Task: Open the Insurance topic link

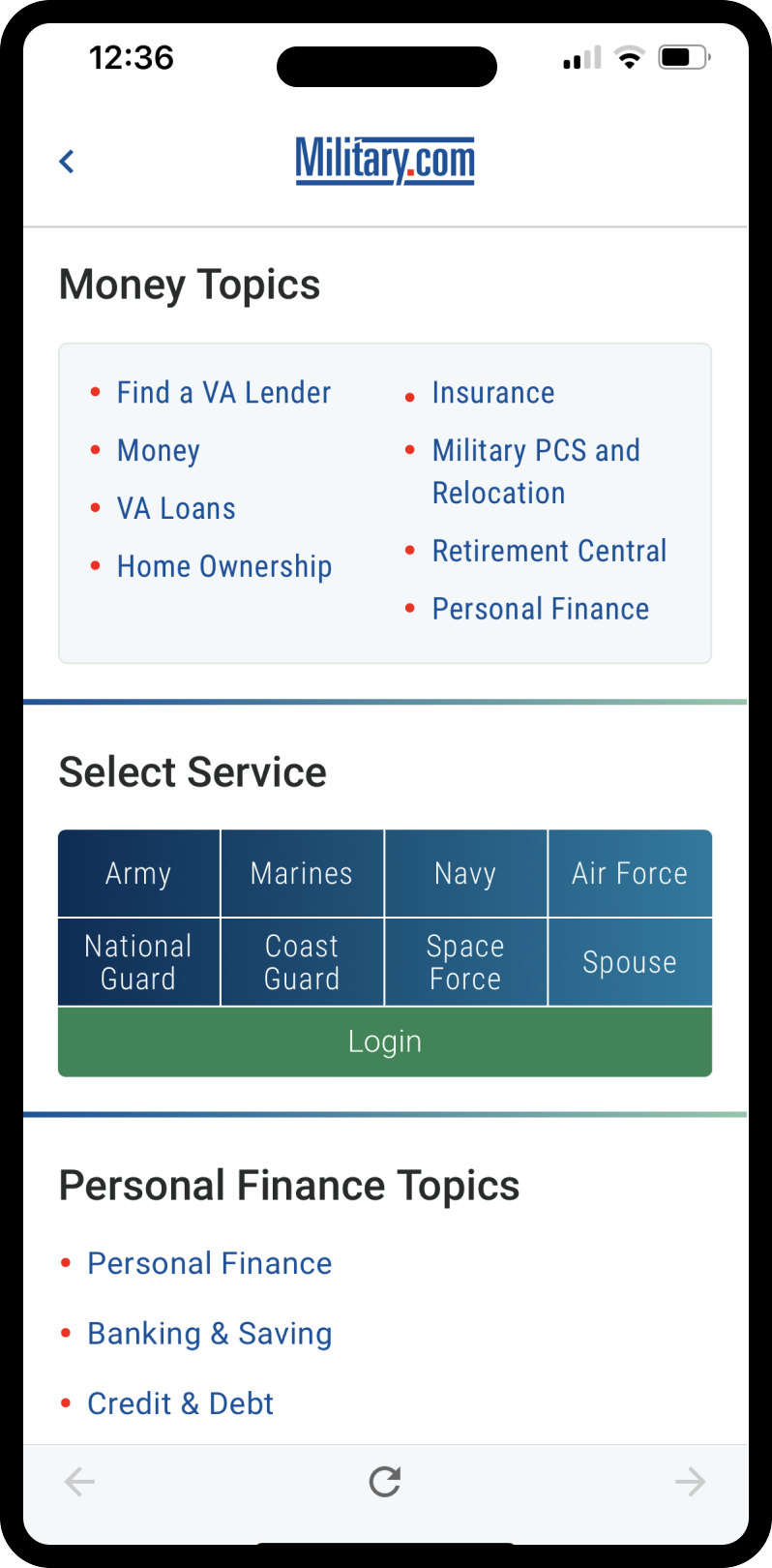Action: coord(493,393)
